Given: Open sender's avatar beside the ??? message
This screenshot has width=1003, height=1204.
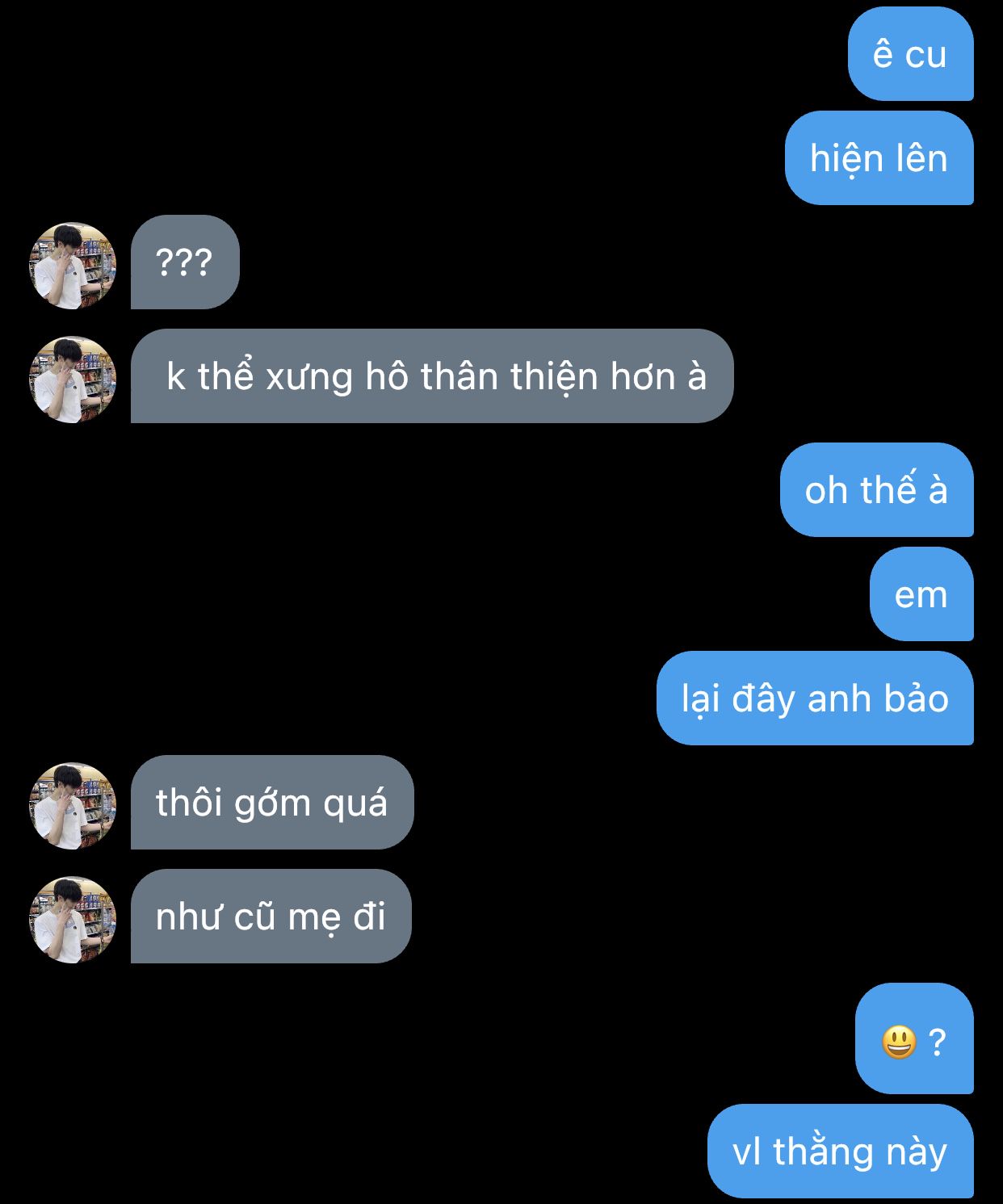Looking at the screenshot, I should point(73,266).
